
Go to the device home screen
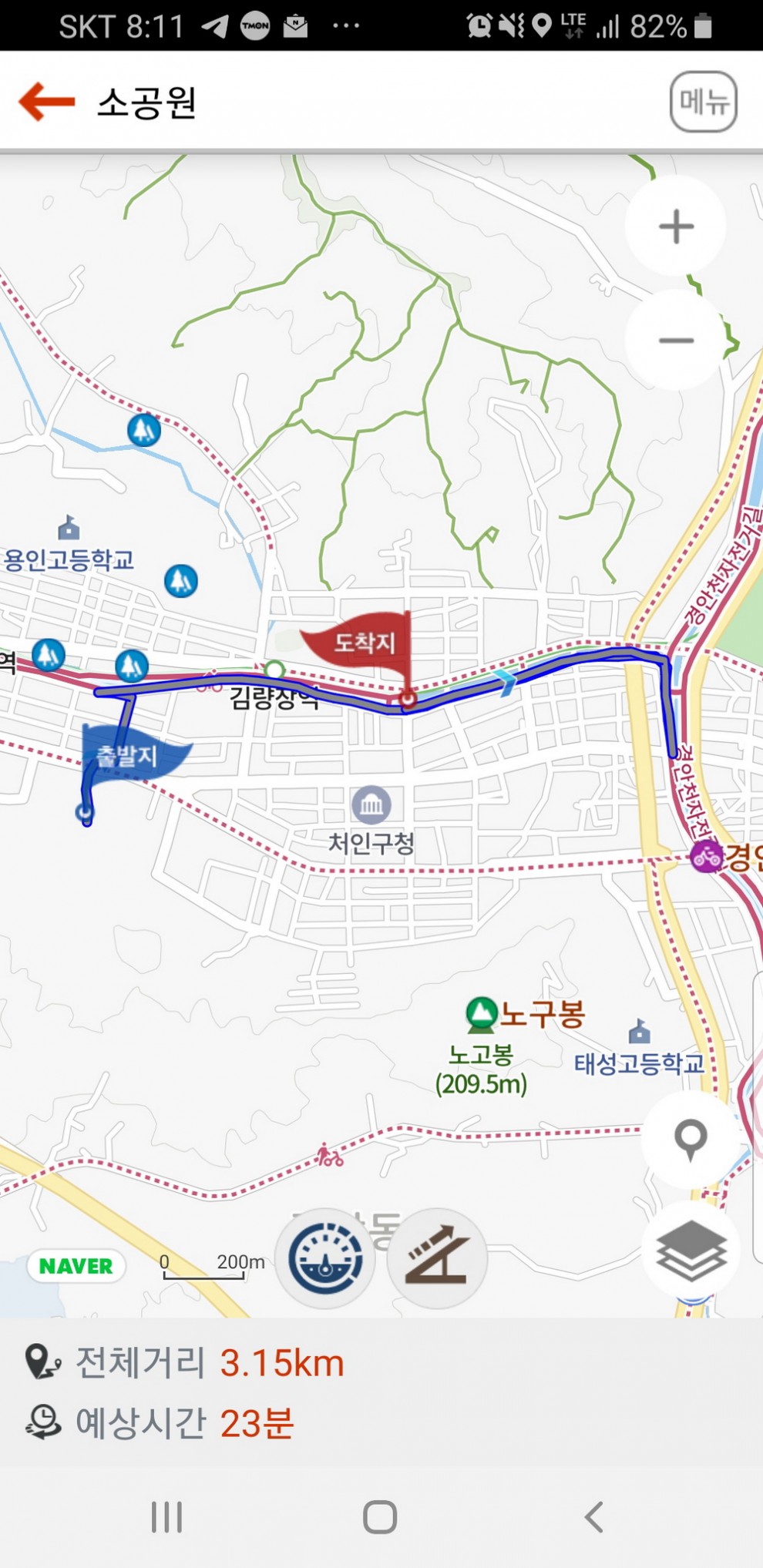click(380, 1517)
